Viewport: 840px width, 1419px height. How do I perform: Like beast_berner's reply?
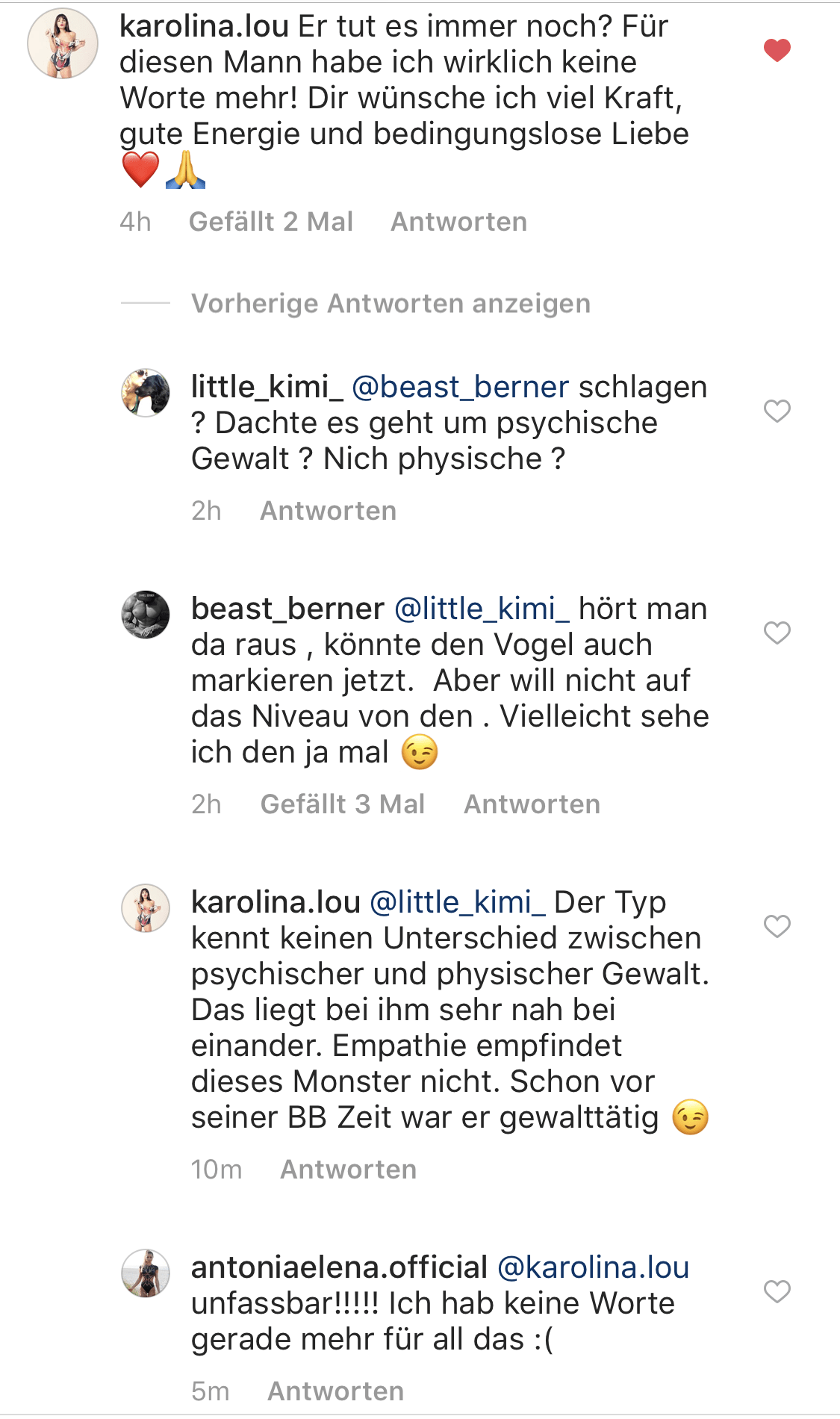(x=777, y=633)
